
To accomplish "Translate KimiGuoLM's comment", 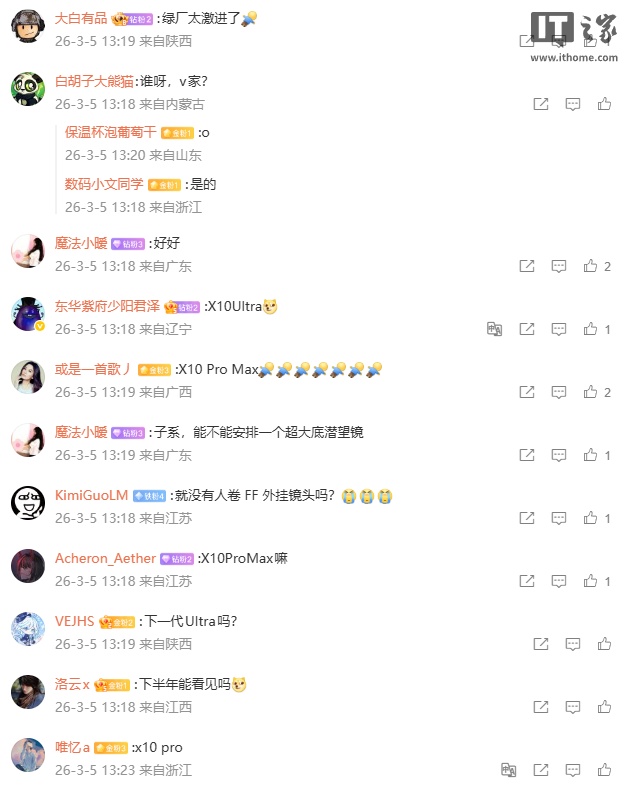I will click(494, 518).
